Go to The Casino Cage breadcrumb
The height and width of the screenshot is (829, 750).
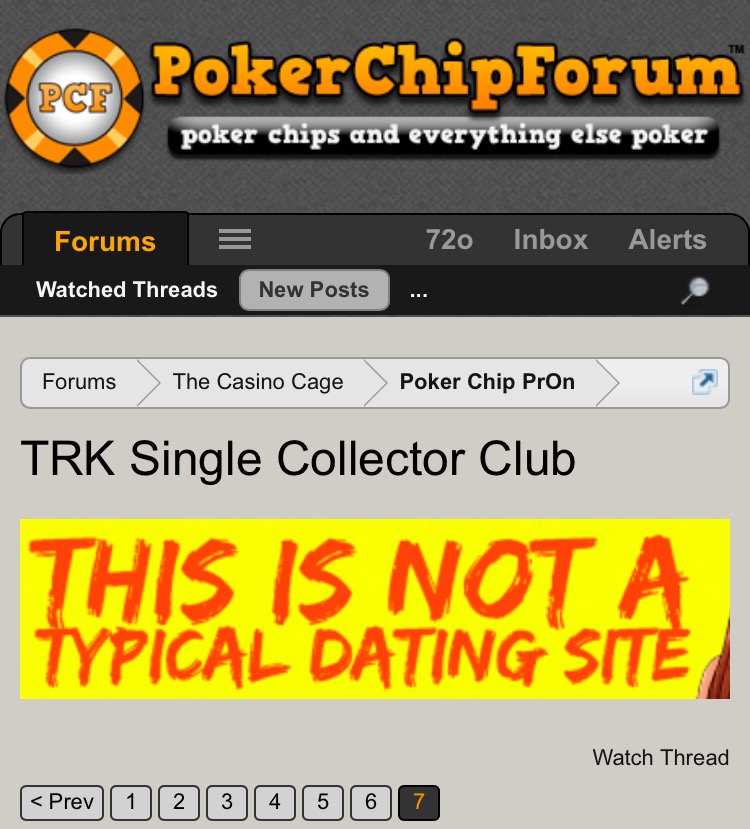coord(258,382)
